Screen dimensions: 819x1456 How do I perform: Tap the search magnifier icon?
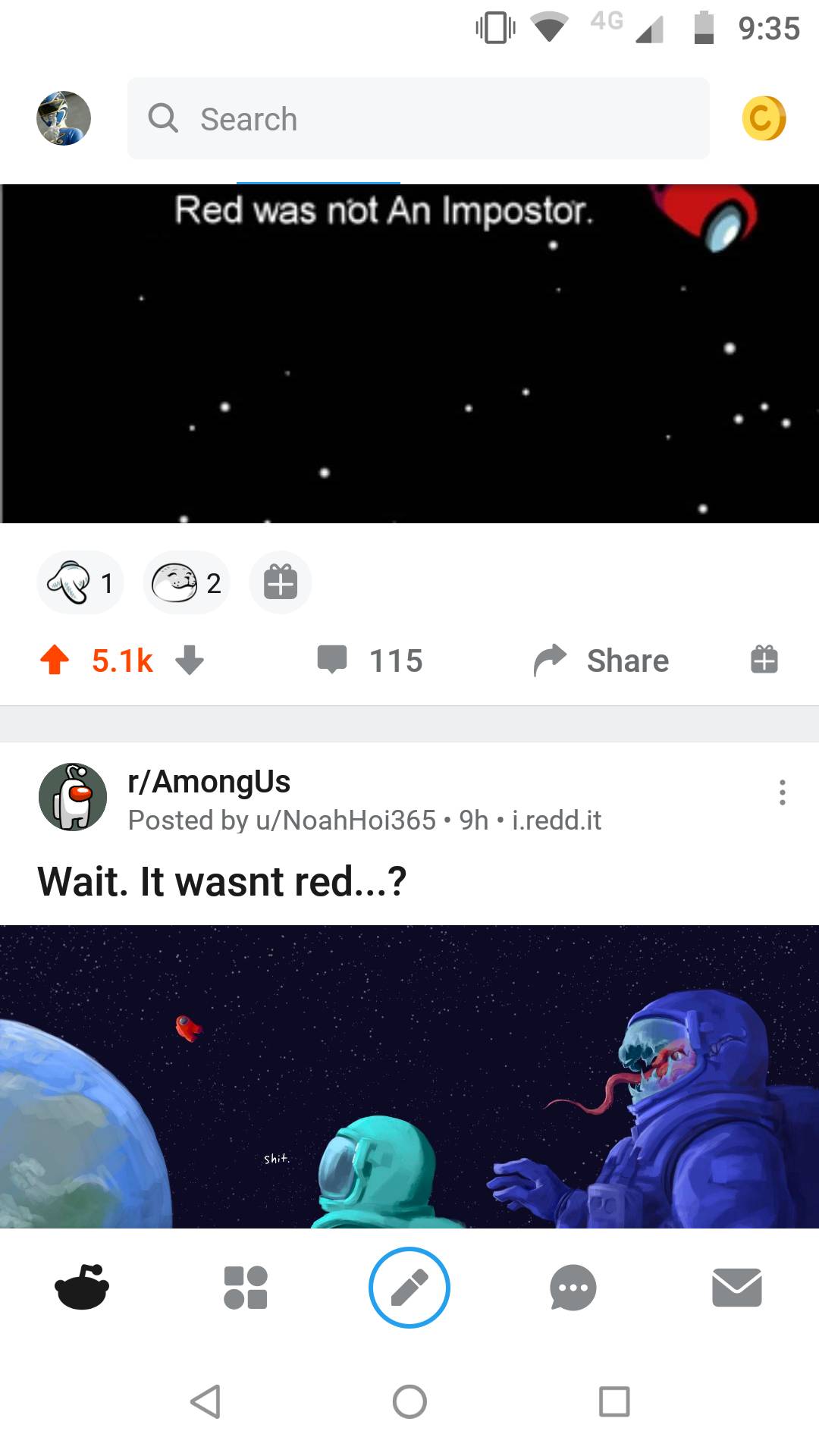pos(163,118)
